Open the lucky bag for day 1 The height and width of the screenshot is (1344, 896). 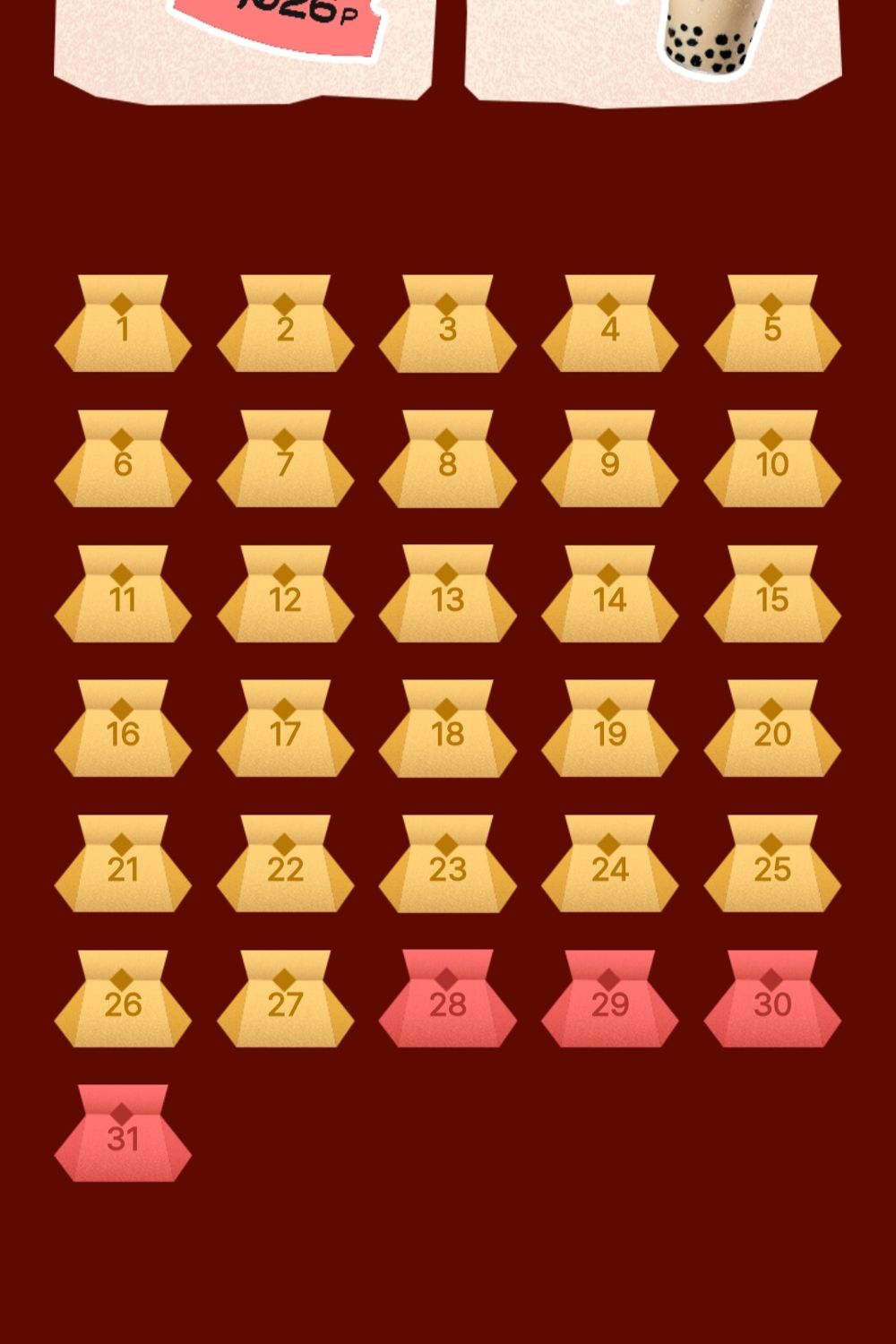(x=123, y=325)
